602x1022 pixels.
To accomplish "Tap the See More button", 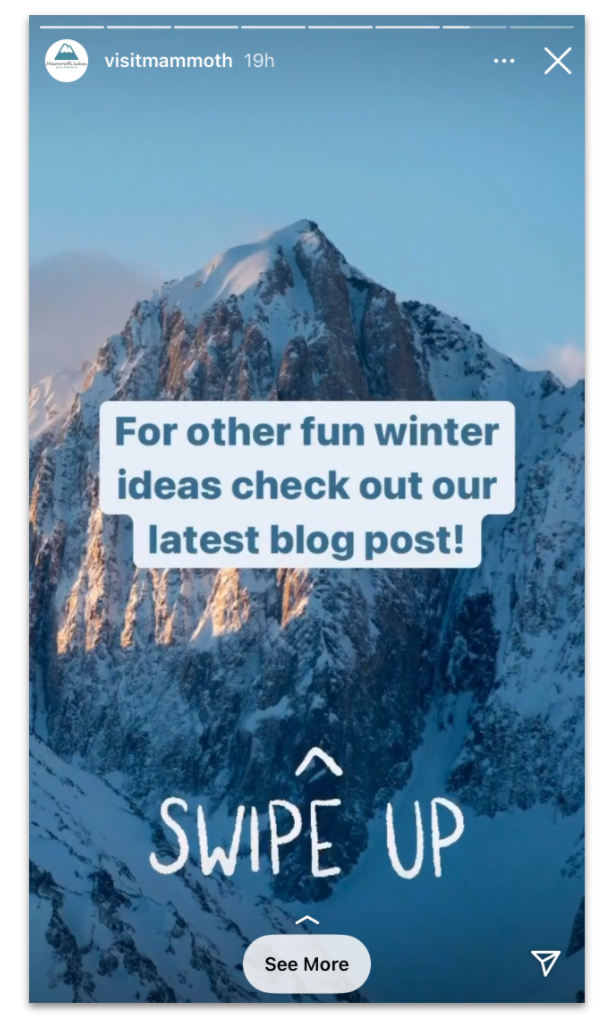I will click(x=307, y=963).
